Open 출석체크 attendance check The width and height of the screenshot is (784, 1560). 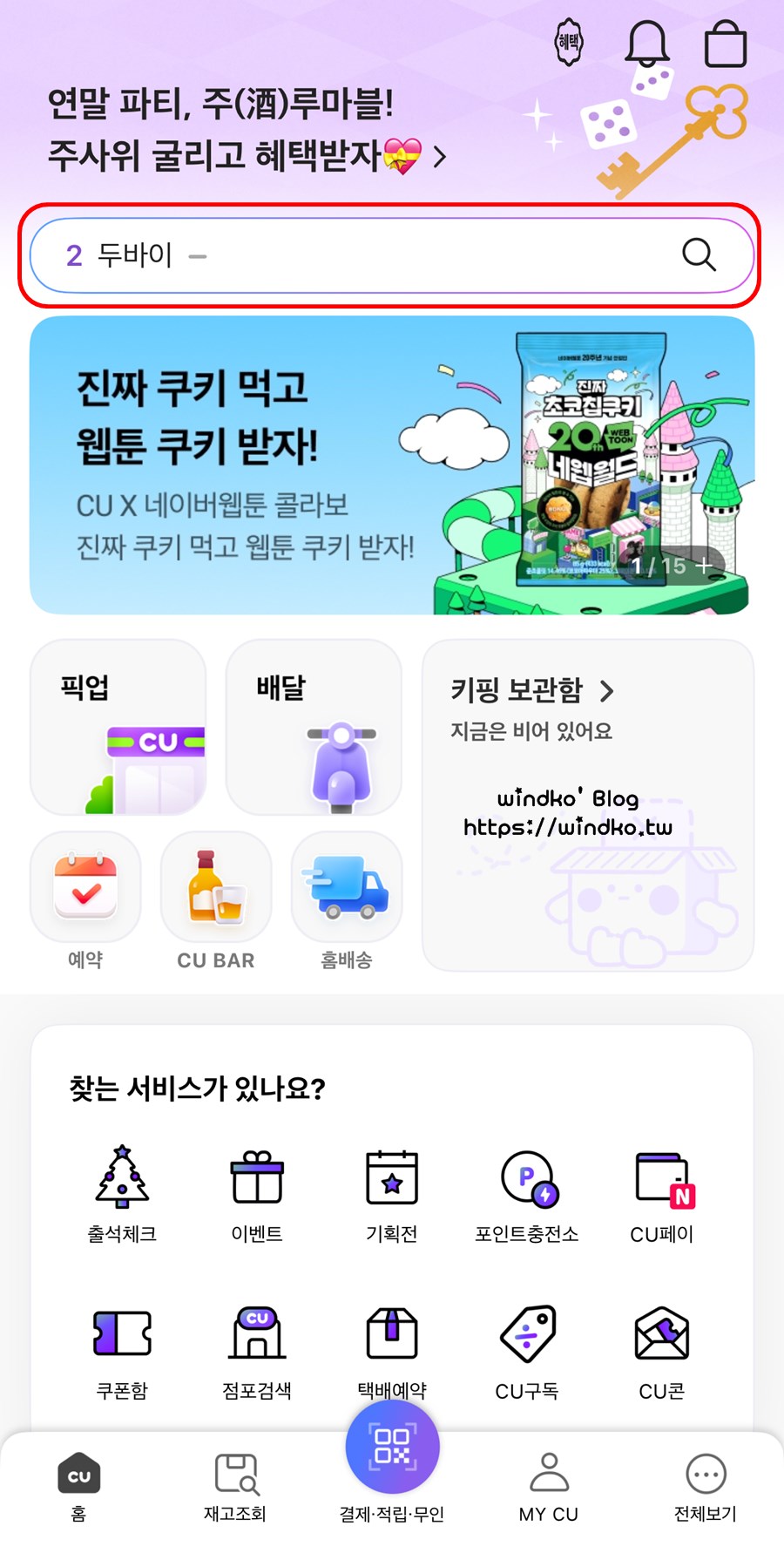[122, 1193]
